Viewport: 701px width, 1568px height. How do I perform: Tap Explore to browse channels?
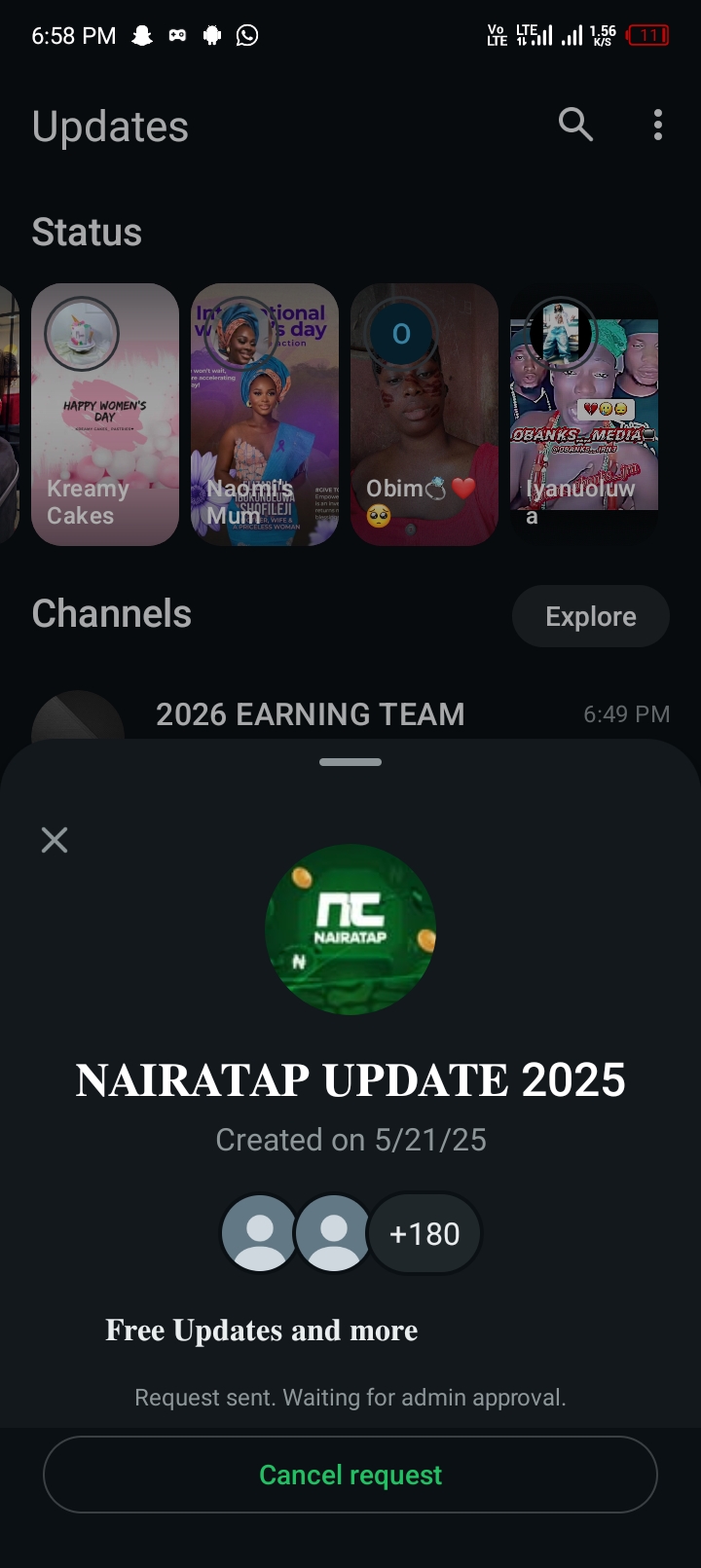tap(590, 616)
